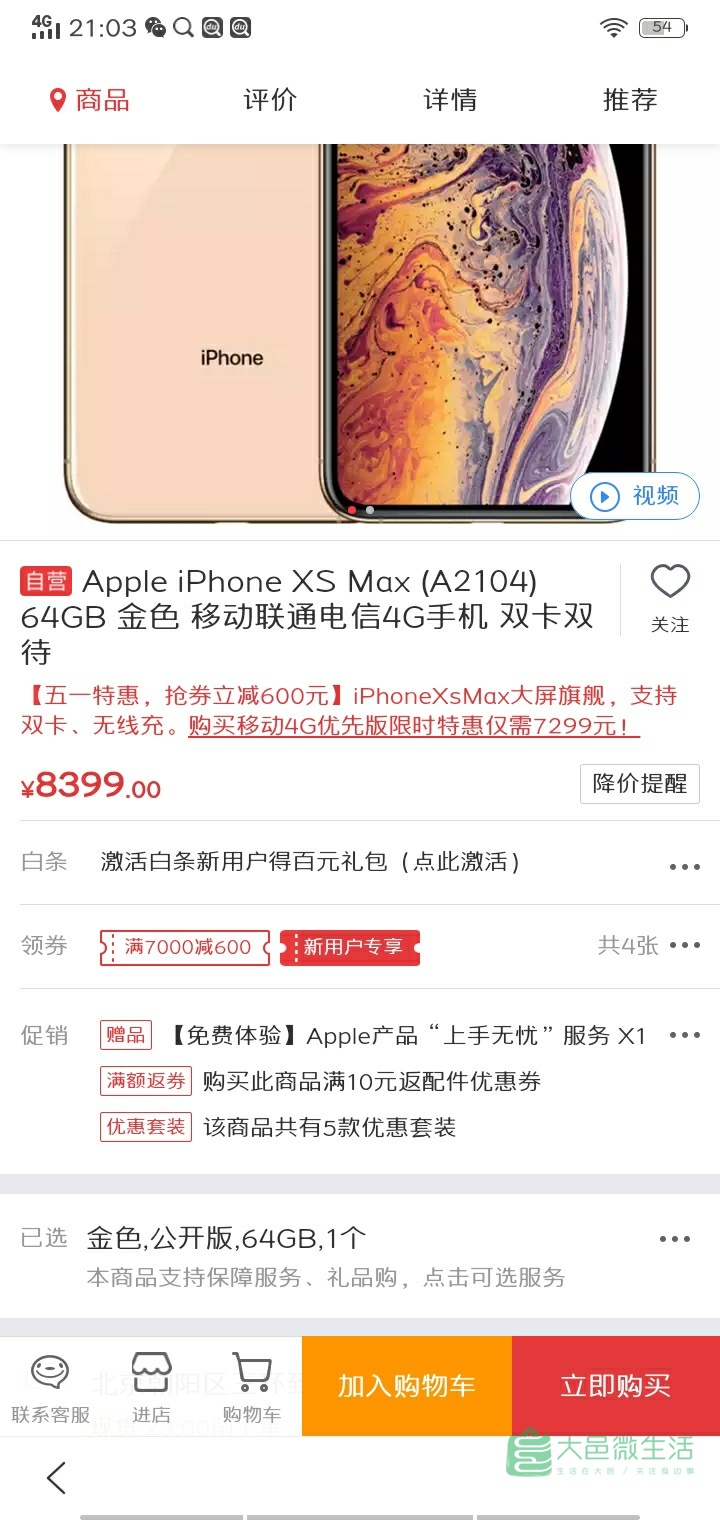Viewport: 720px width, 1520px height.
Task: Contact support via 联系客服
Action: point(50,1387)
